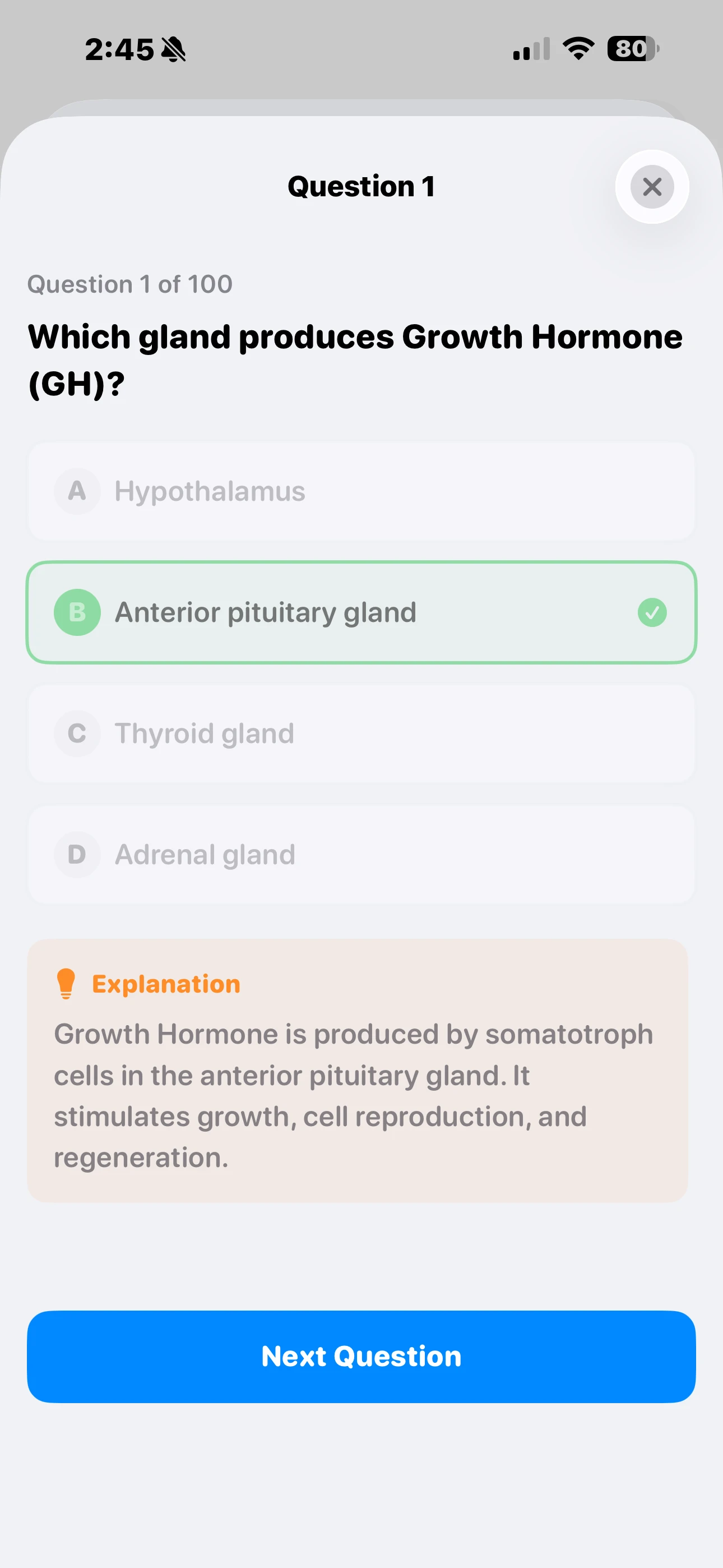Image resolution: width=723 pixels, height=1568 pixels.
Task: Collapse the Explanation panel
Action: 165,983
